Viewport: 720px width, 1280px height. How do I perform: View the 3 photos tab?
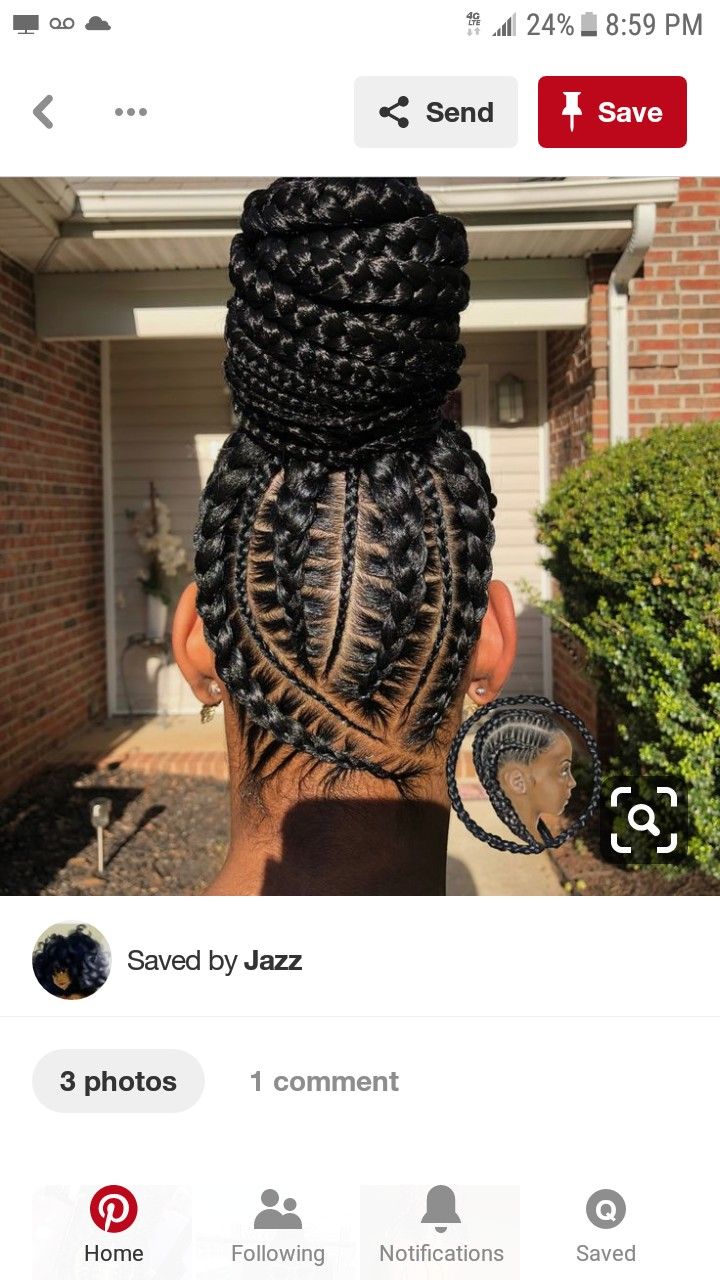[118, 1081]
